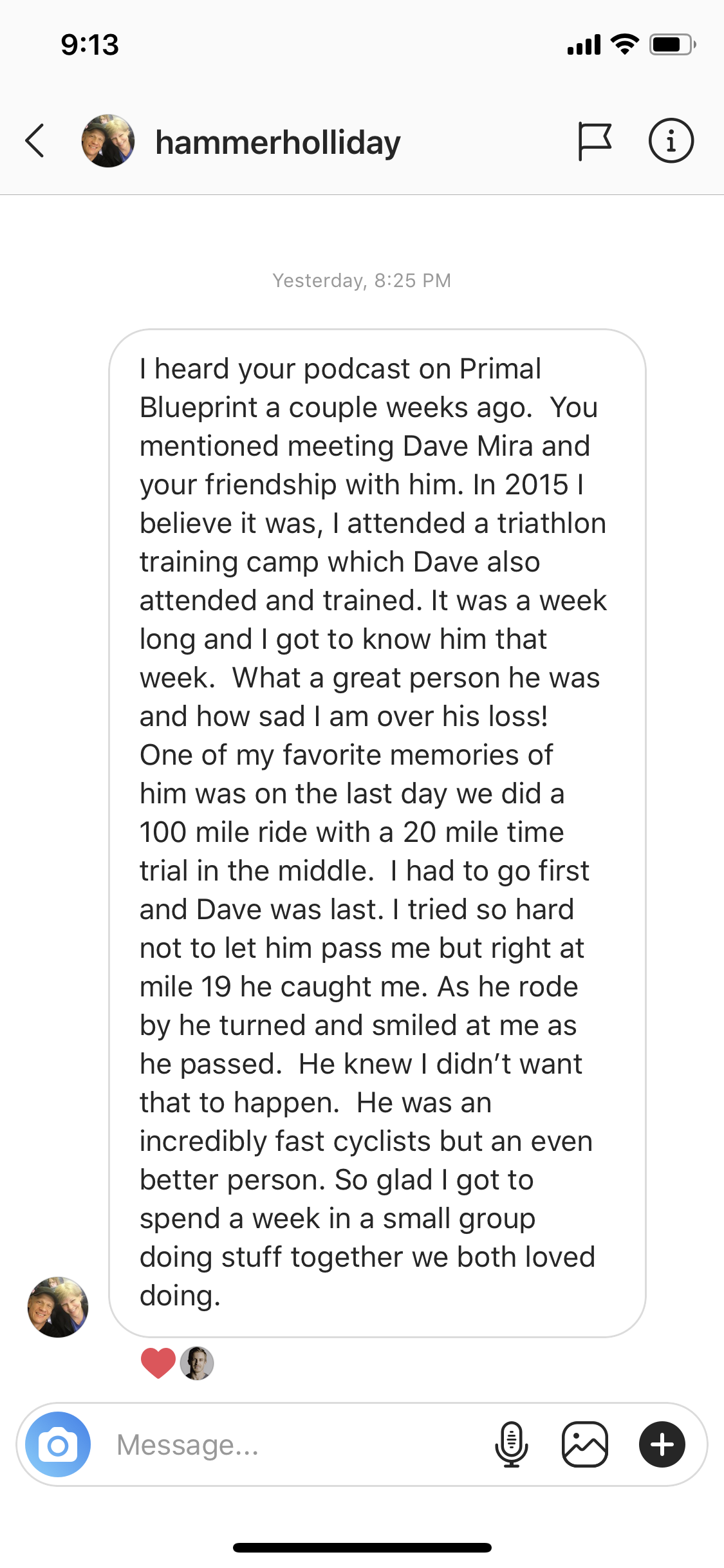Tap the Message text field
The height and width of the screenshot is (1568, 724).
coord(296,1444)
